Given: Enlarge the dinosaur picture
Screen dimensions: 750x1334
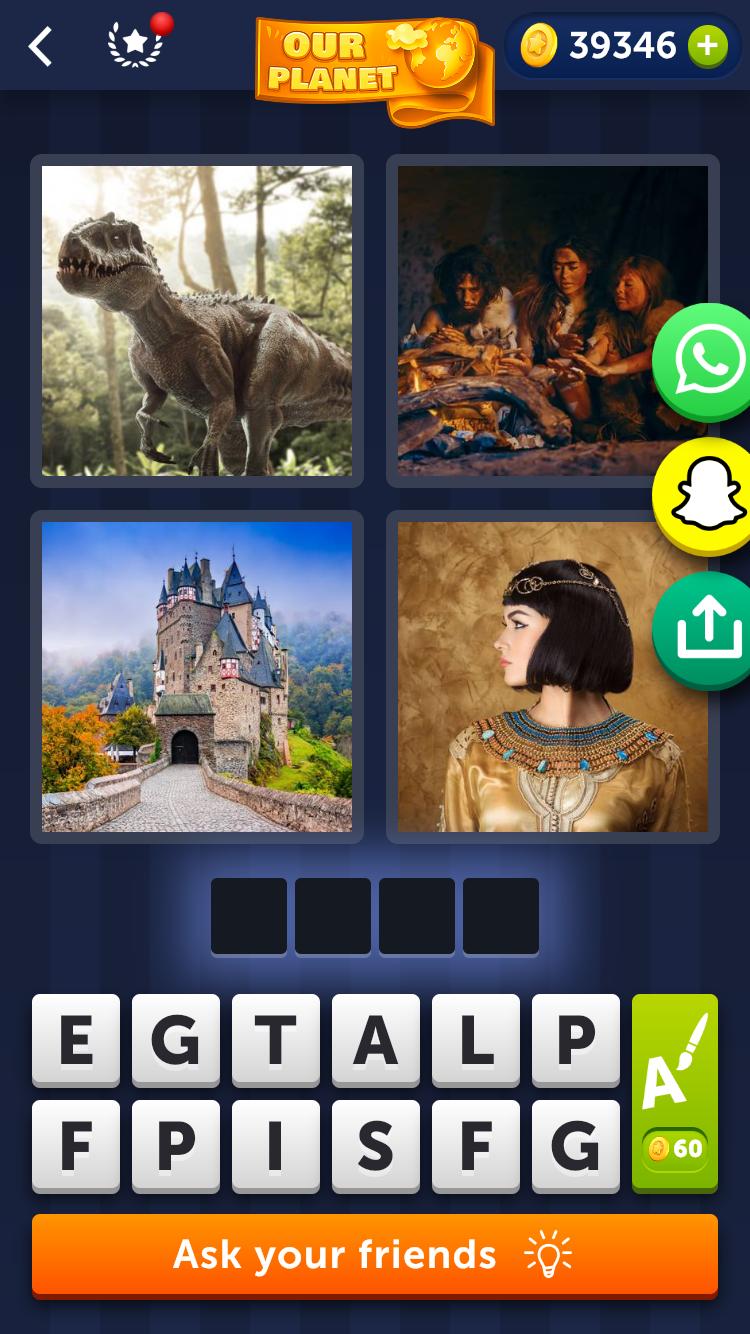Looking at the screenshot, I should coord(197,321).
